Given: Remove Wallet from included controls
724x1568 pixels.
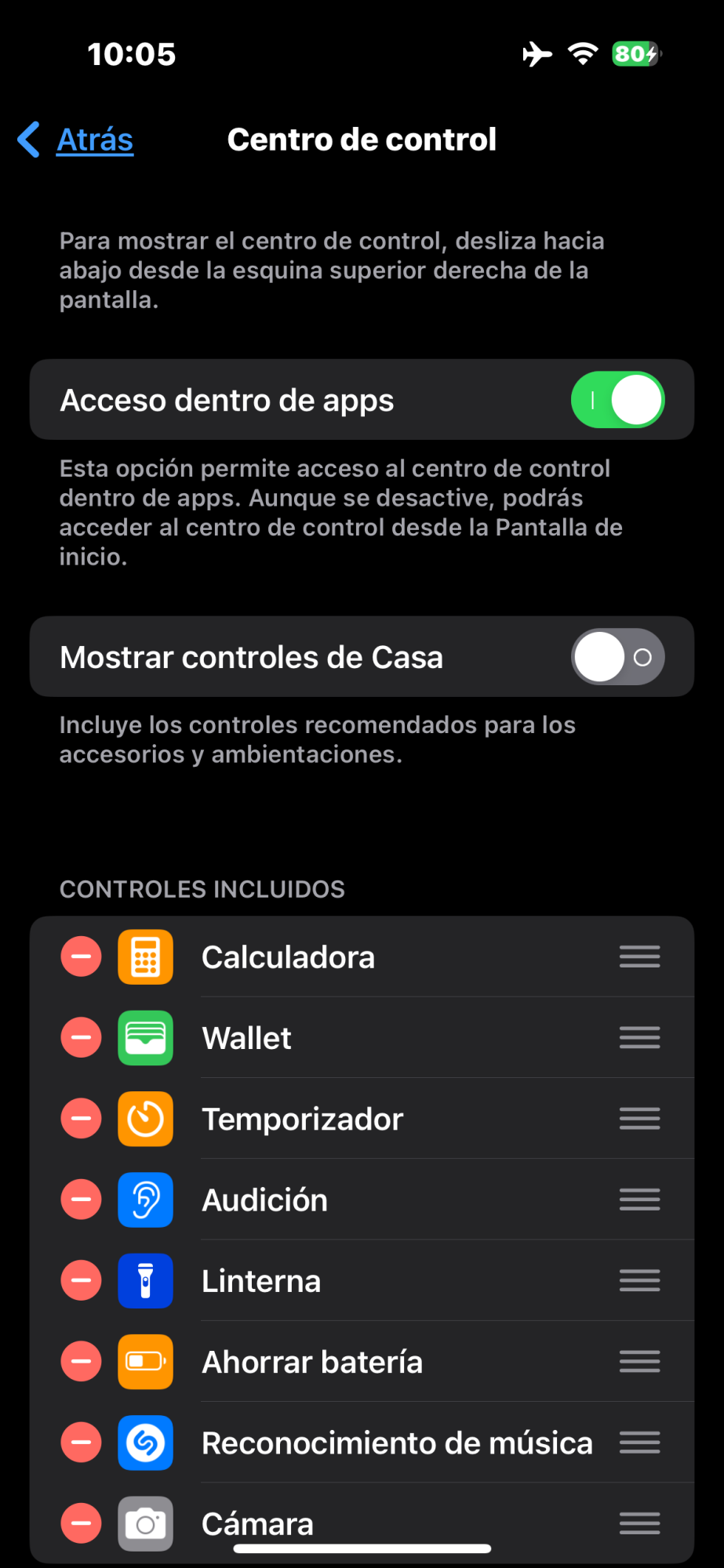Looking at the screenshot, I should [x=82, y=1037].
